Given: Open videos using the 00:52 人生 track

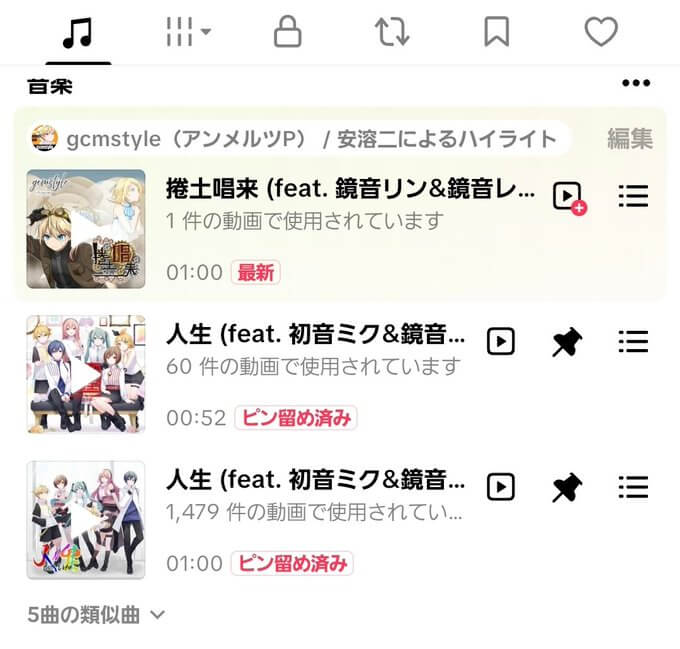Looking at the screenshot, I should [x=500, y=341].
